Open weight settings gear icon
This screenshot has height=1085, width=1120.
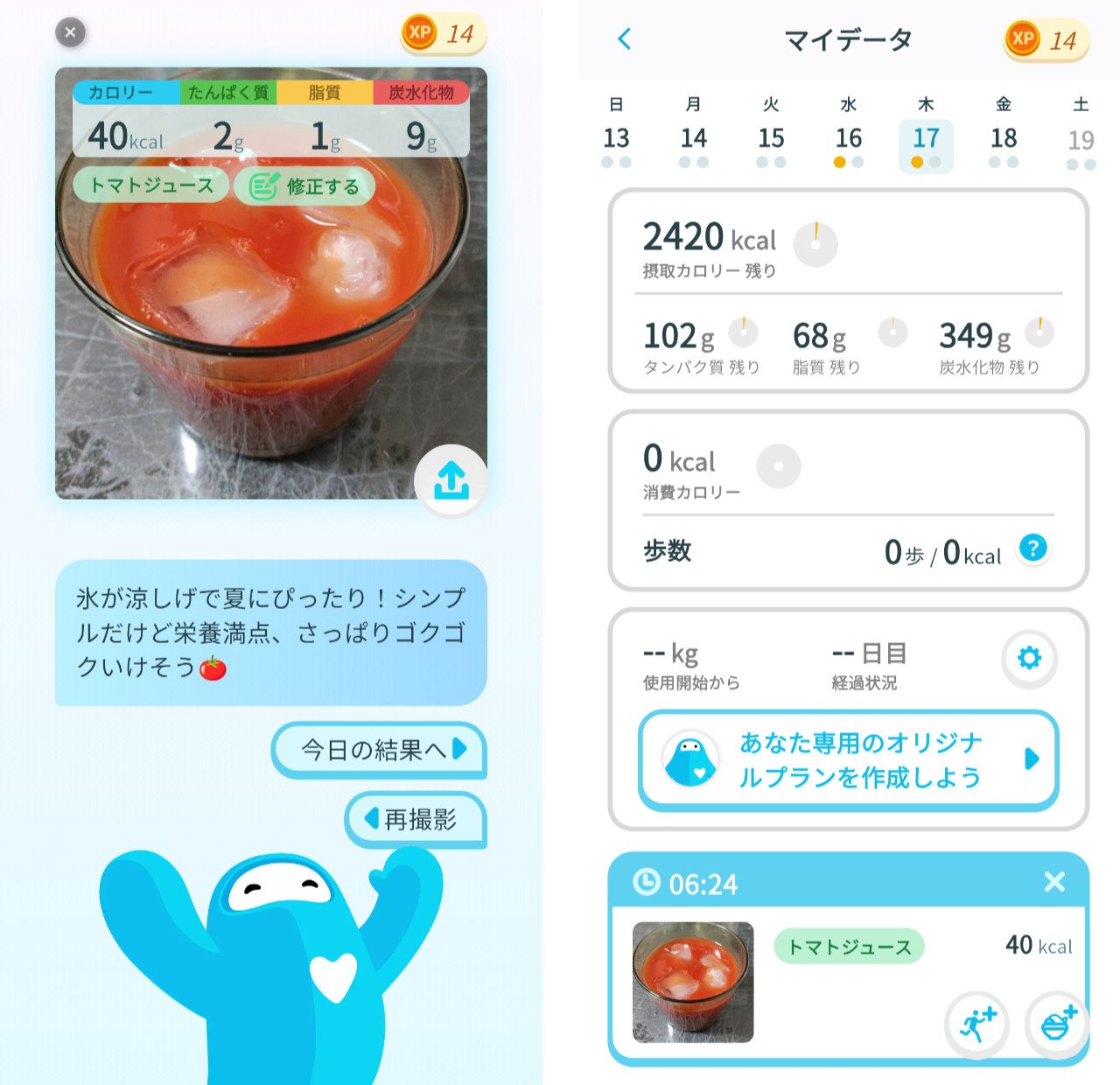tap(1029, 657)
